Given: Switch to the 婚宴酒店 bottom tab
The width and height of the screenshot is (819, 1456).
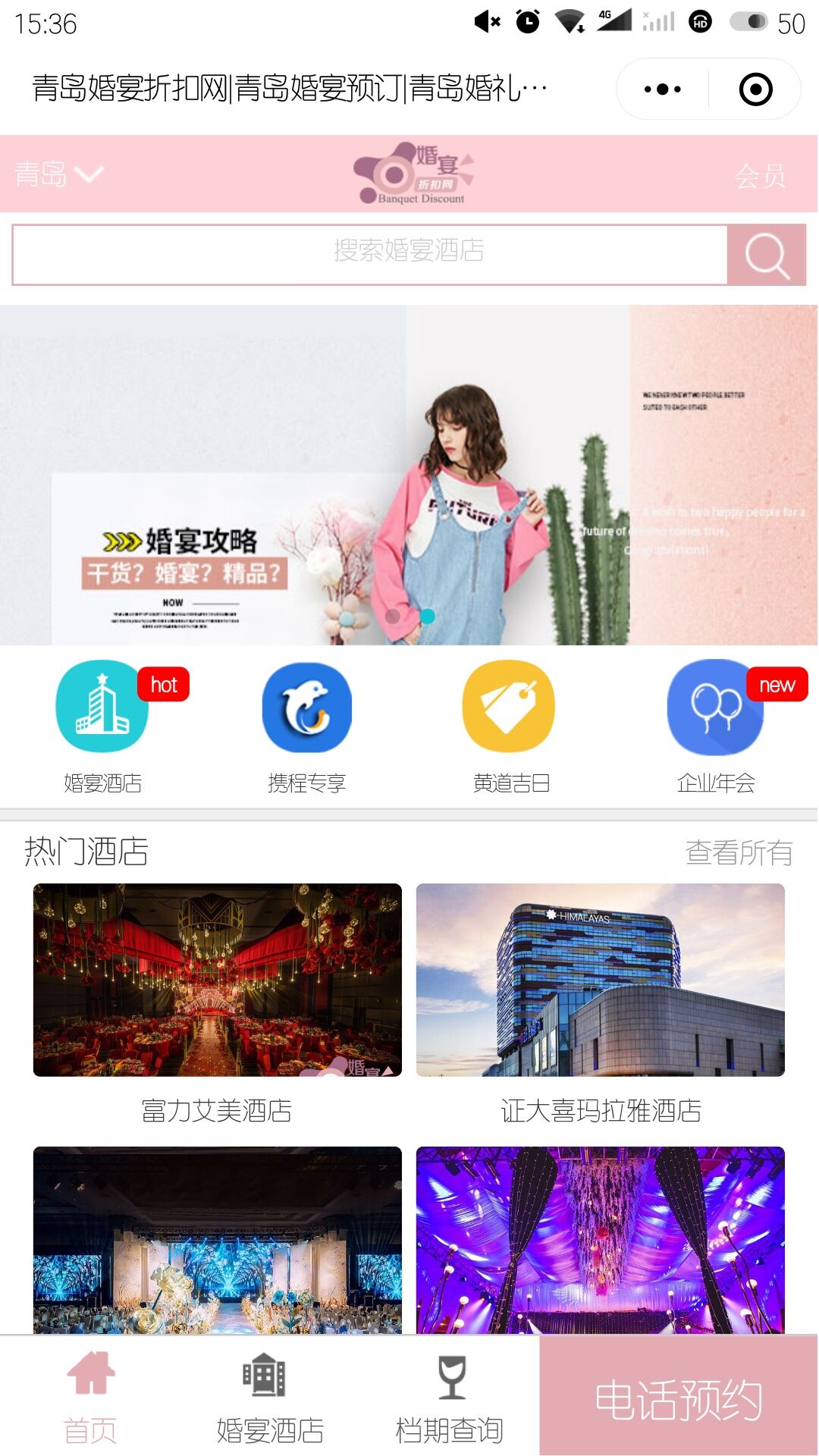Looking at the screenshot, I should pyautogui.click(x=270, y=1397).
